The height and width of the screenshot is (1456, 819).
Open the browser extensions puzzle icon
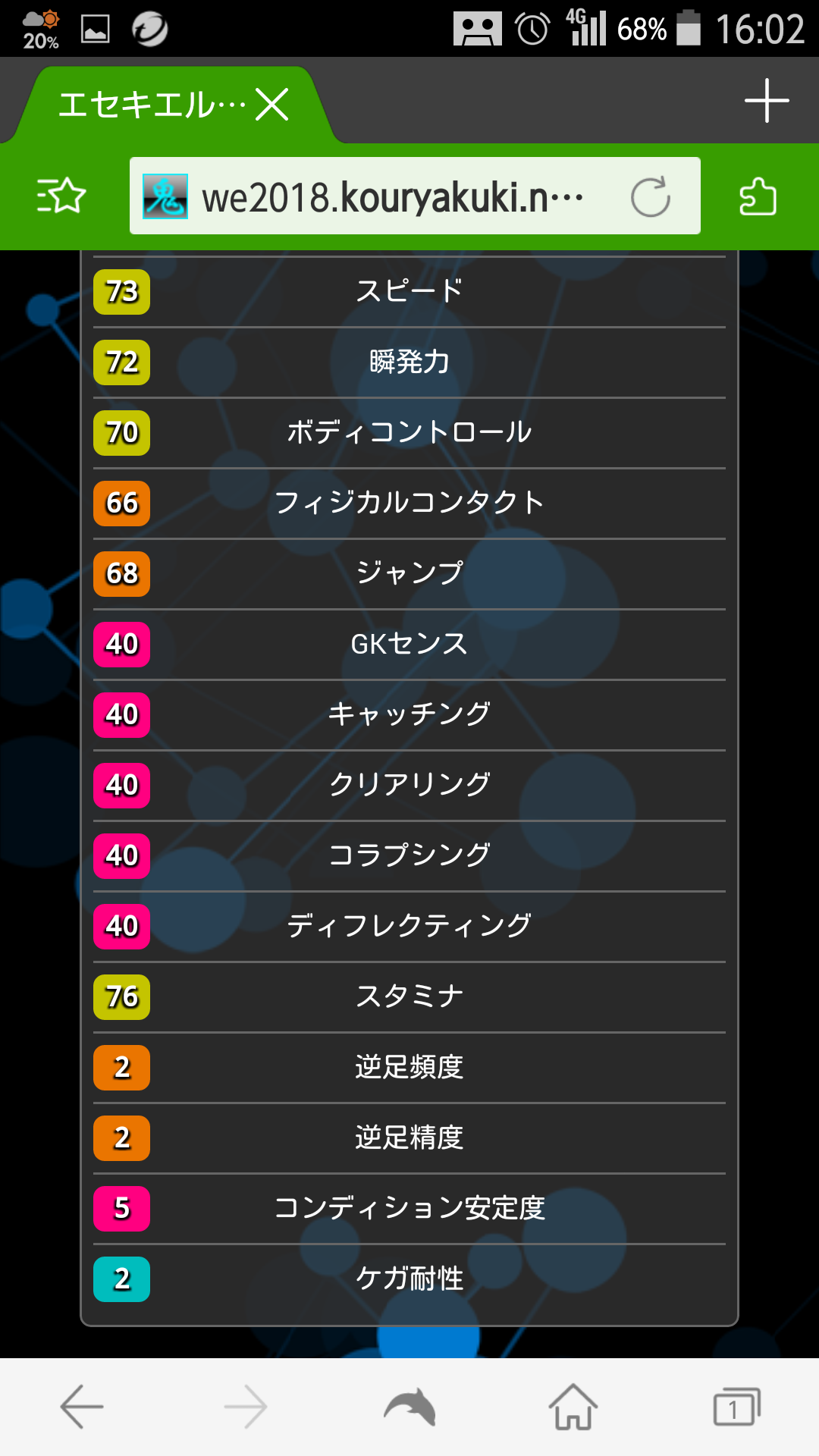(x=758, y=196)
